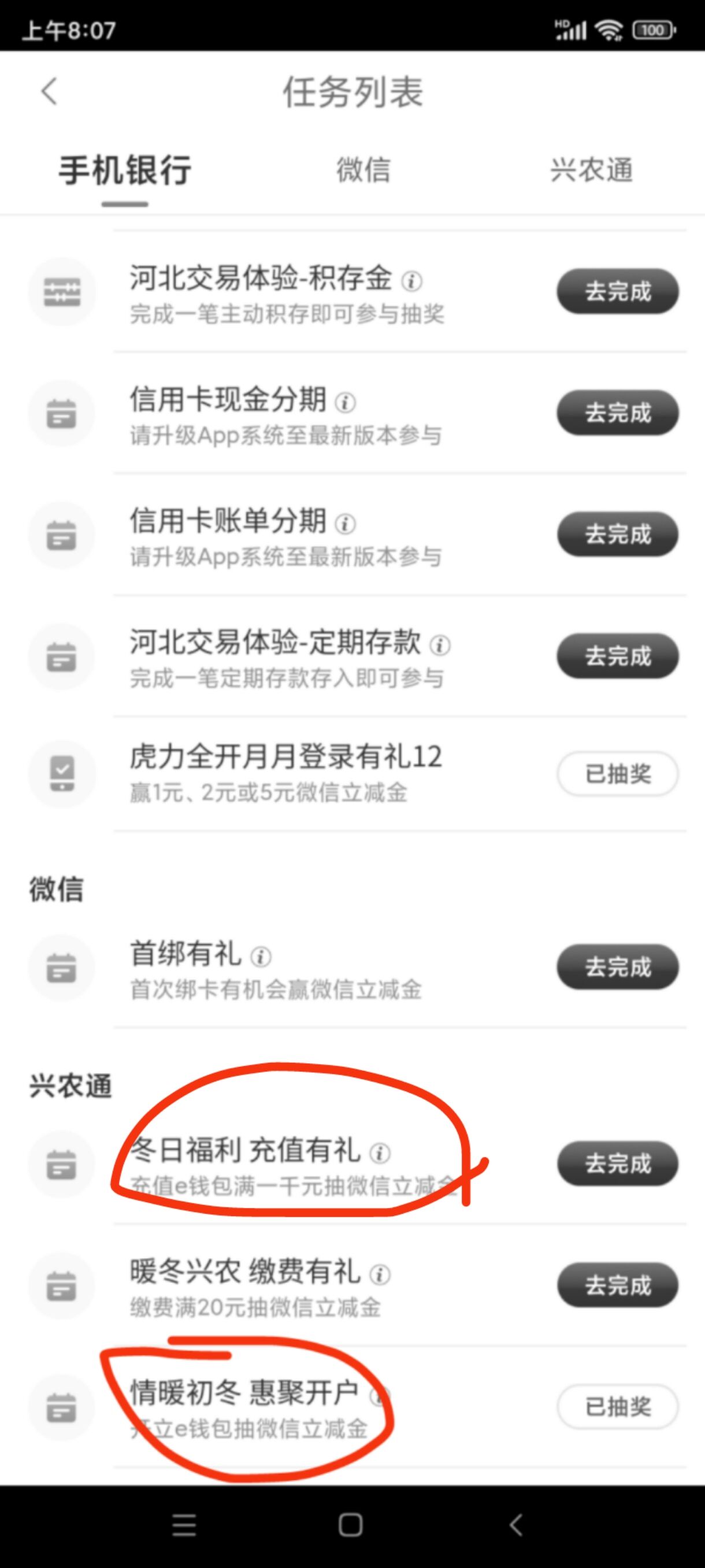Open info icon next to 河北交易体验-积存金

tap(411, 281)
